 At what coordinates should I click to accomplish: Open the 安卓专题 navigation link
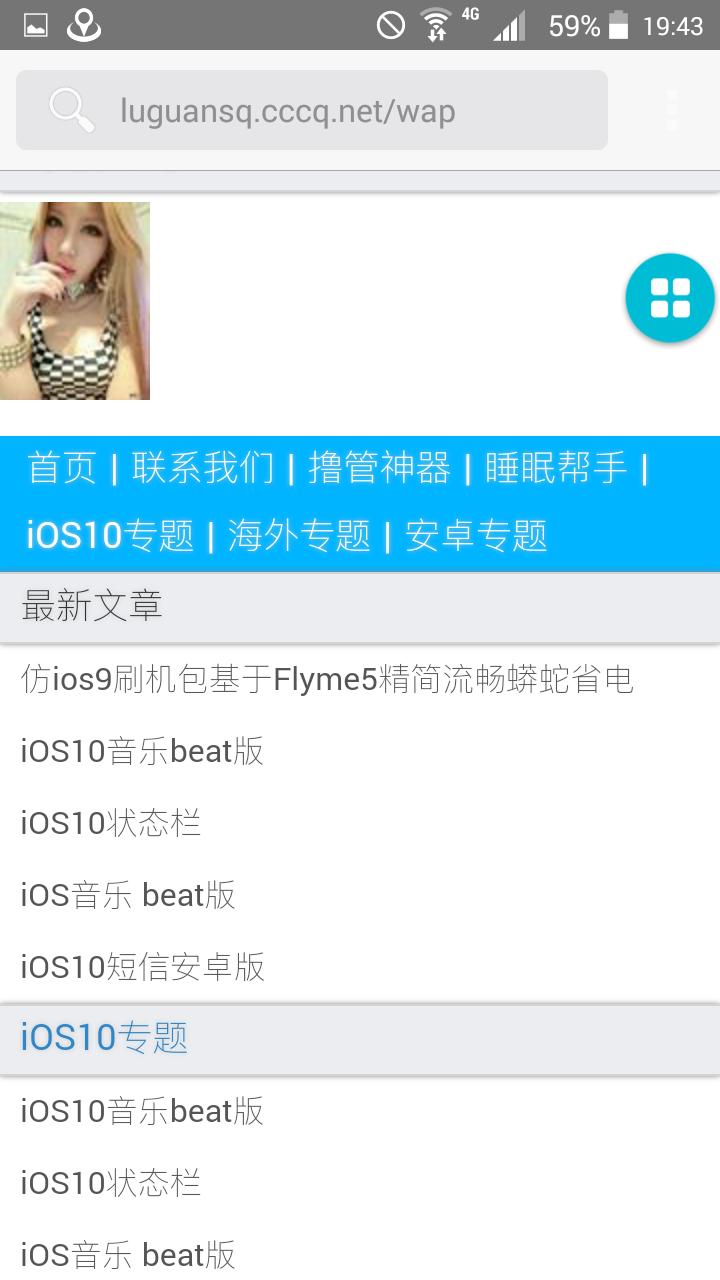tap(477, 535)
